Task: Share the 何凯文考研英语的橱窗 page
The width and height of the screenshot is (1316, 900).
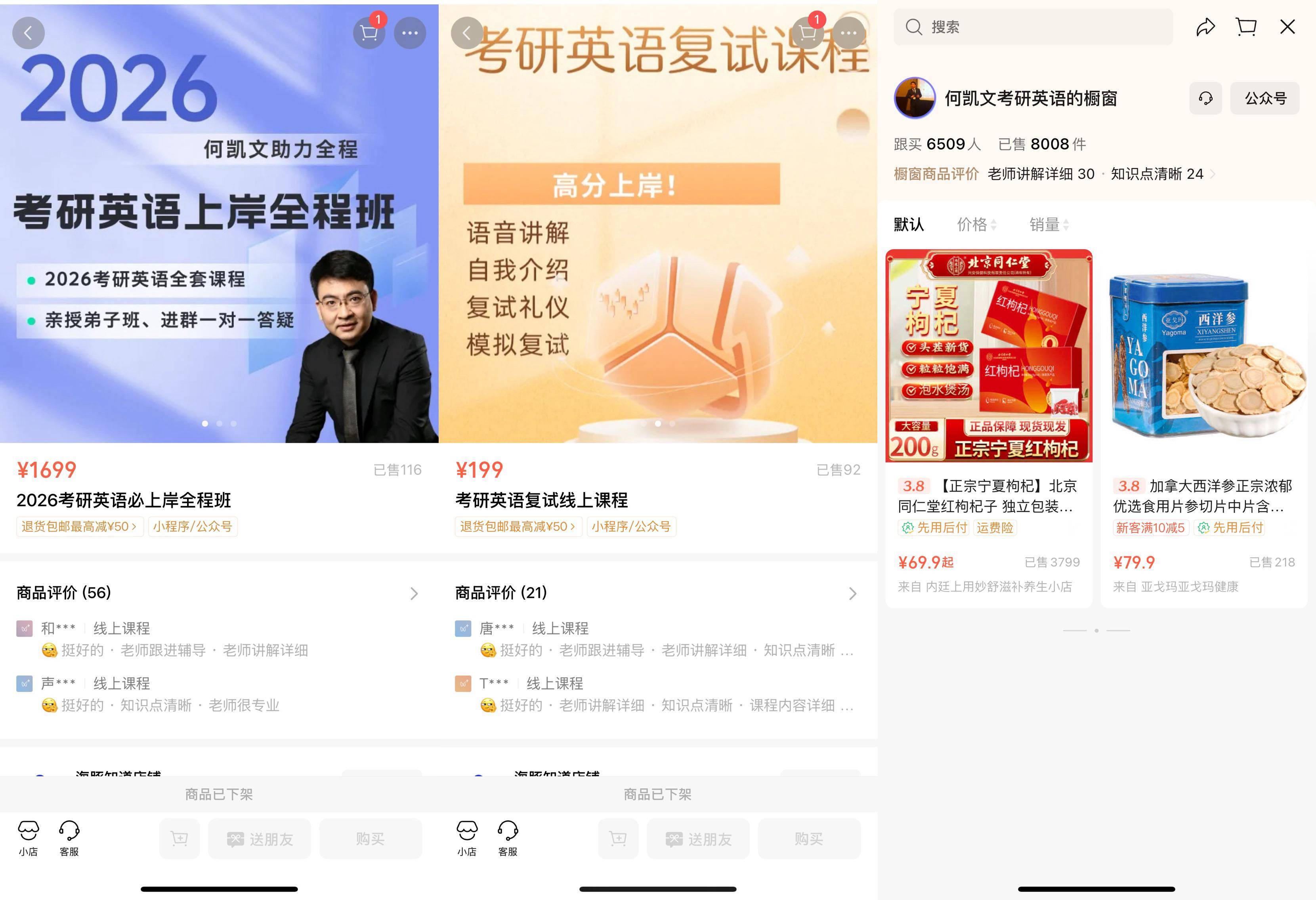Action: (x=1205, y=27)
